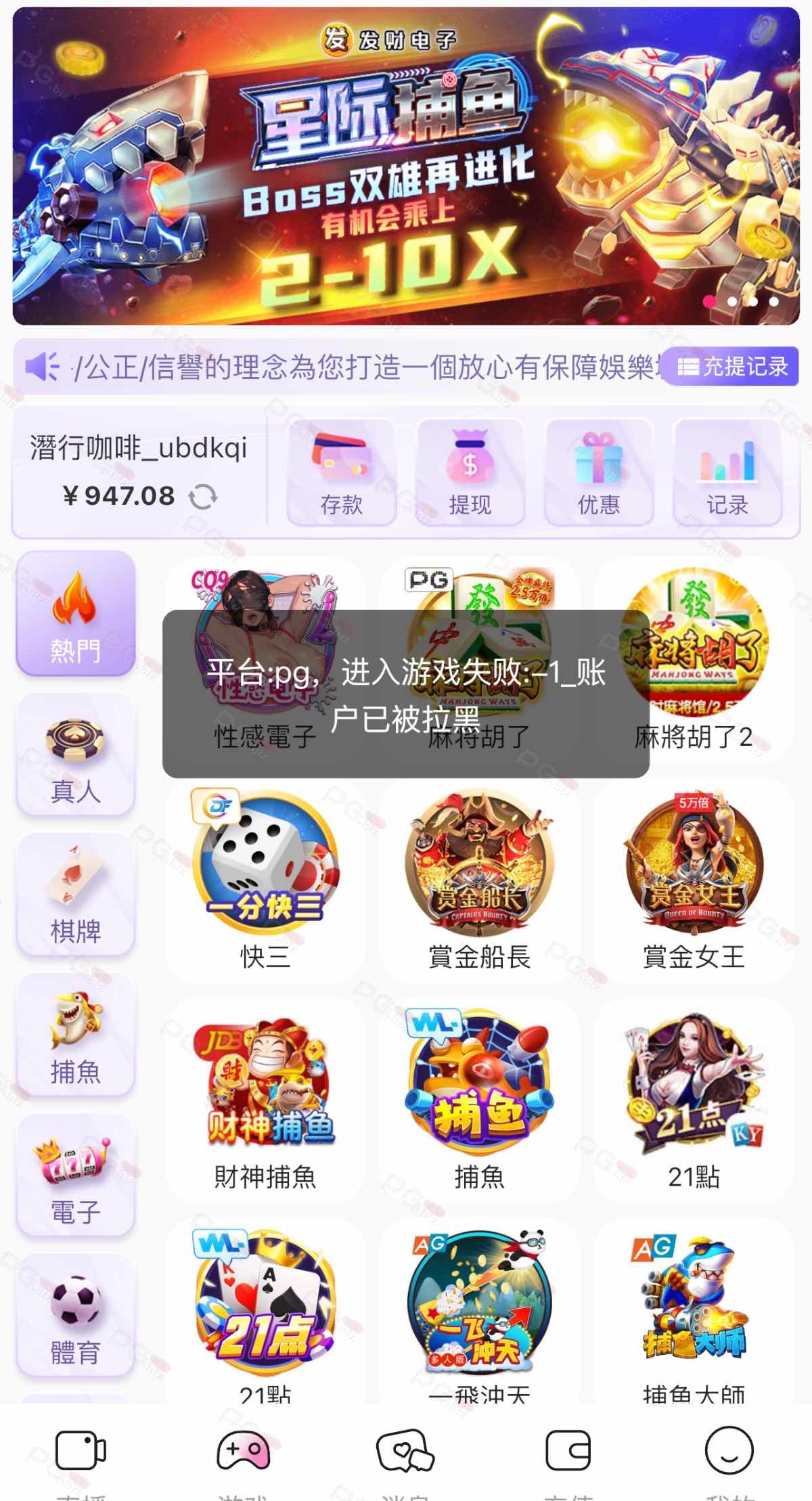Switch to the 捕魚 fishing category
The image size is (812, 1501).
76,1035
